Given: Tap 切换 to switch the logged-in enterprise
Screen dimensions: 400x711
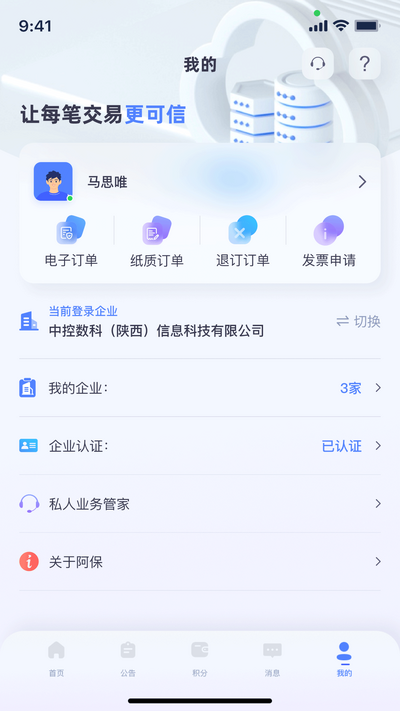Looking at the screenshot, I should [x=358, y=321].
